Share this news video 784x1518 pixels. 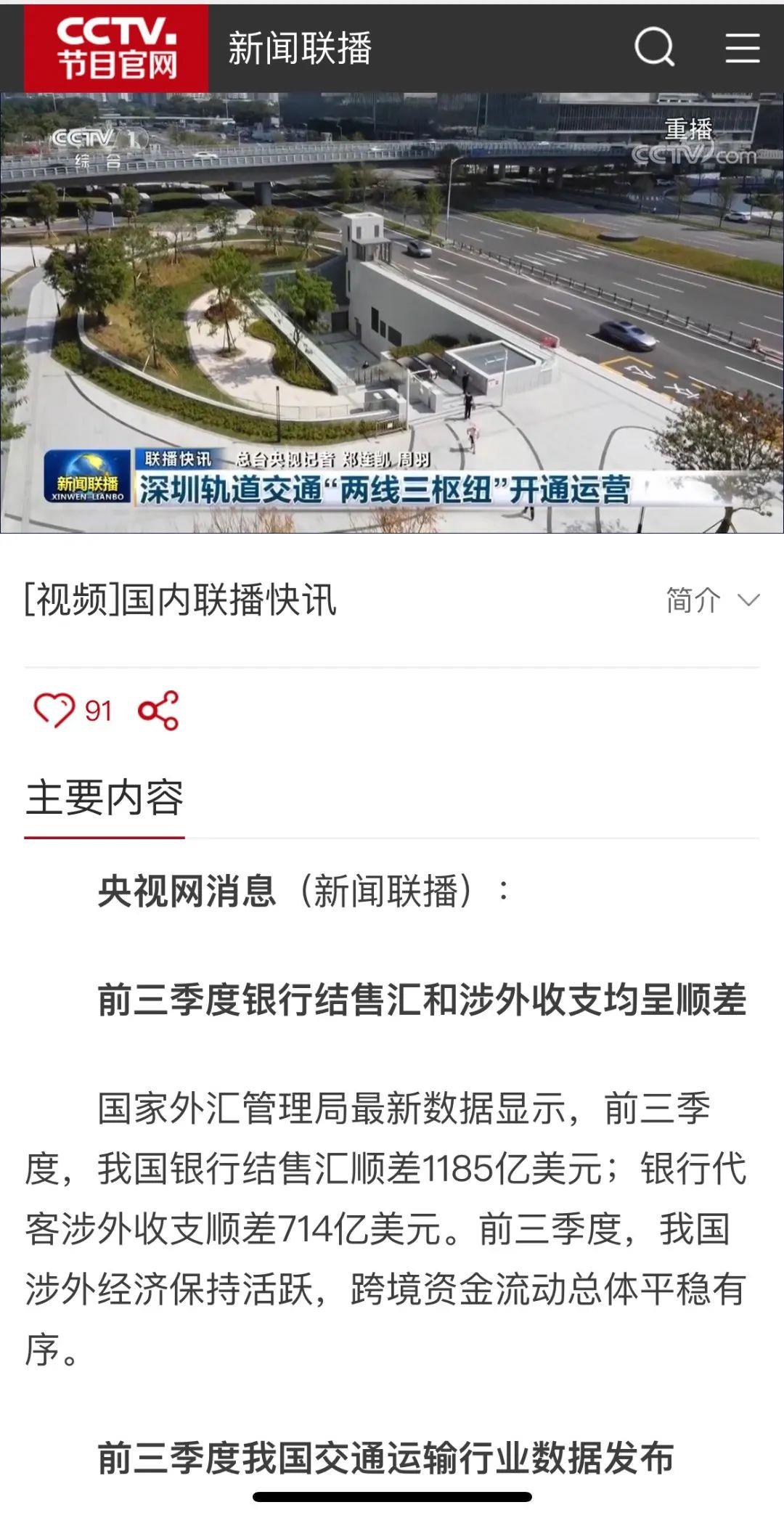click(158, 710)
